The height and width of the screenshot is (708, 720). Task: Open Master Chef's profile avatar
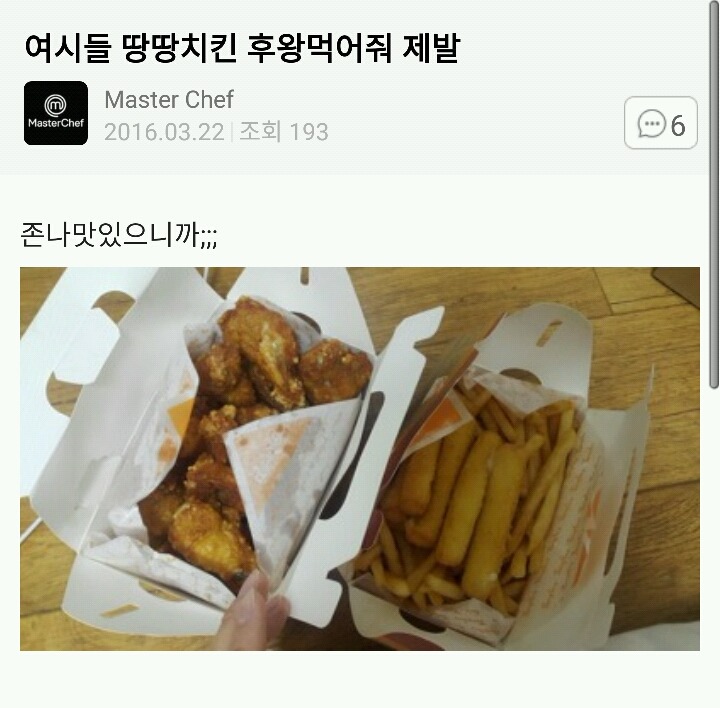tap(56, 113)
